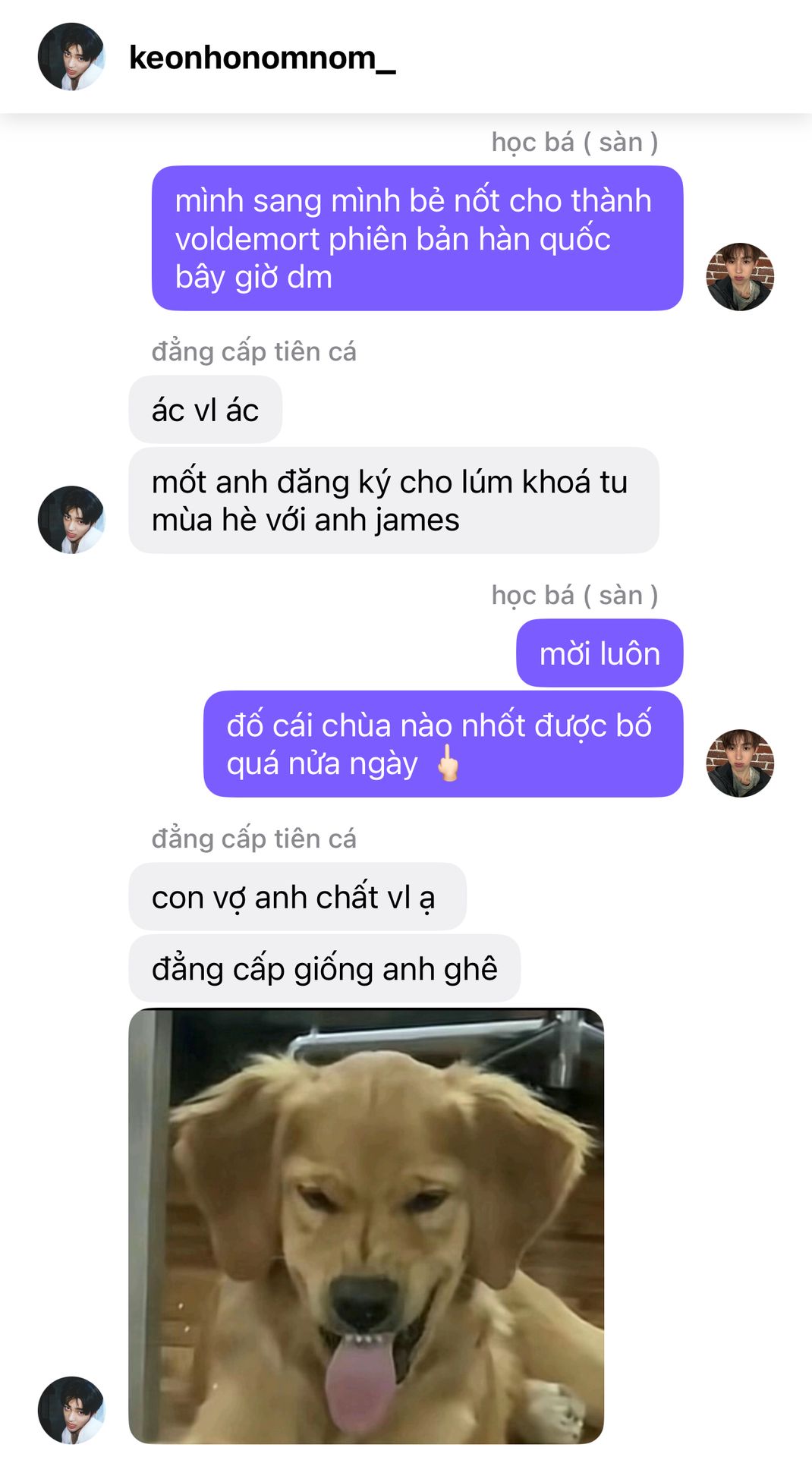Image resolution: width=812 pixels, height=1457 pixels.
Task: Open the dog photo in the chat
Action: (x=366, y=1225)
